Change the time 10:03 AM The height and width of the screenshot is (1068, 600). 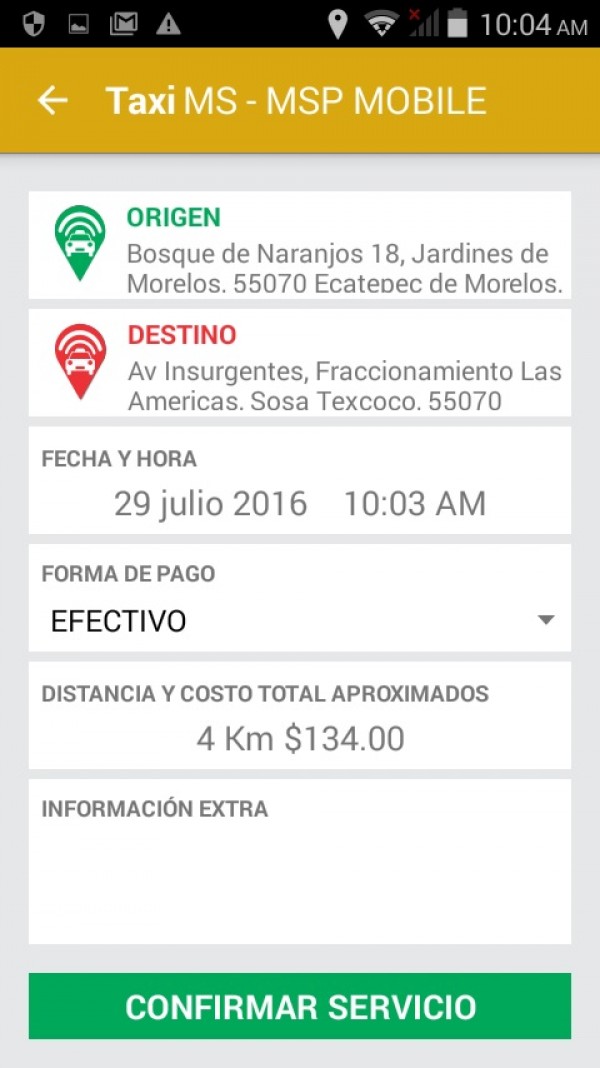(415, 503)
